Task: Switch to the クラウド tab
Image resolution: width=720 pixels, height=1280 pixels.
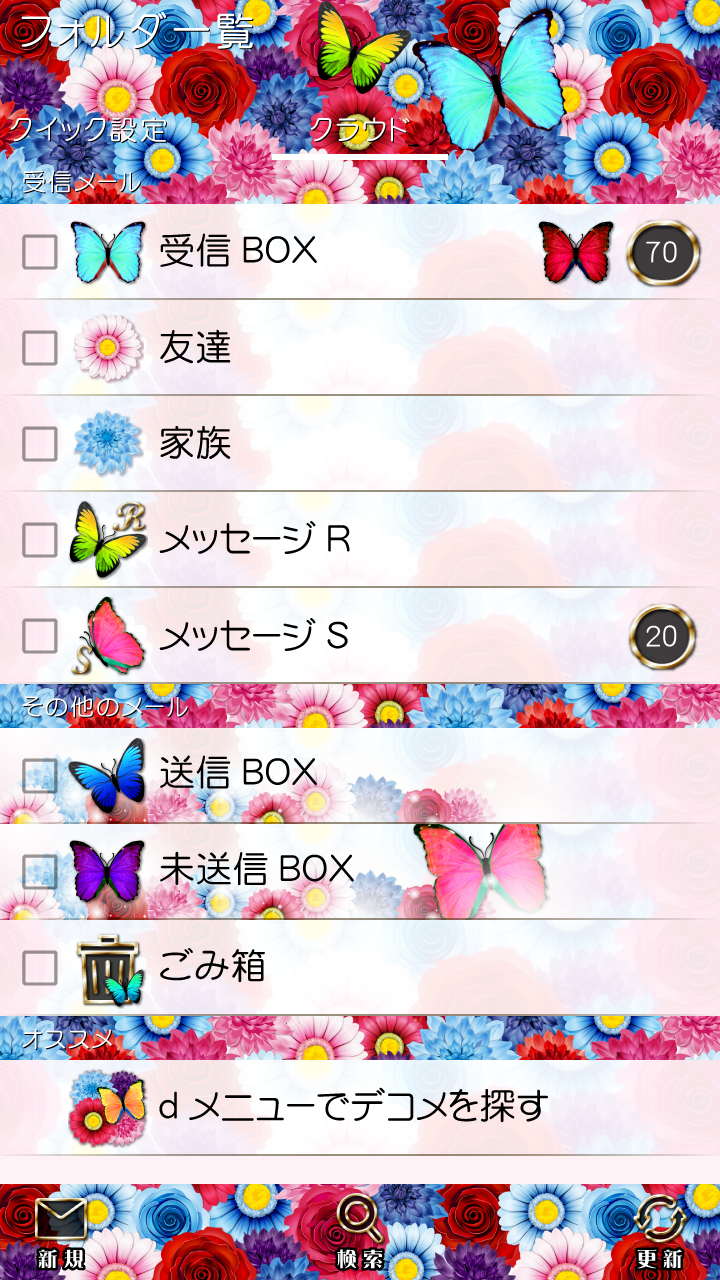Action: coord(359,130)
